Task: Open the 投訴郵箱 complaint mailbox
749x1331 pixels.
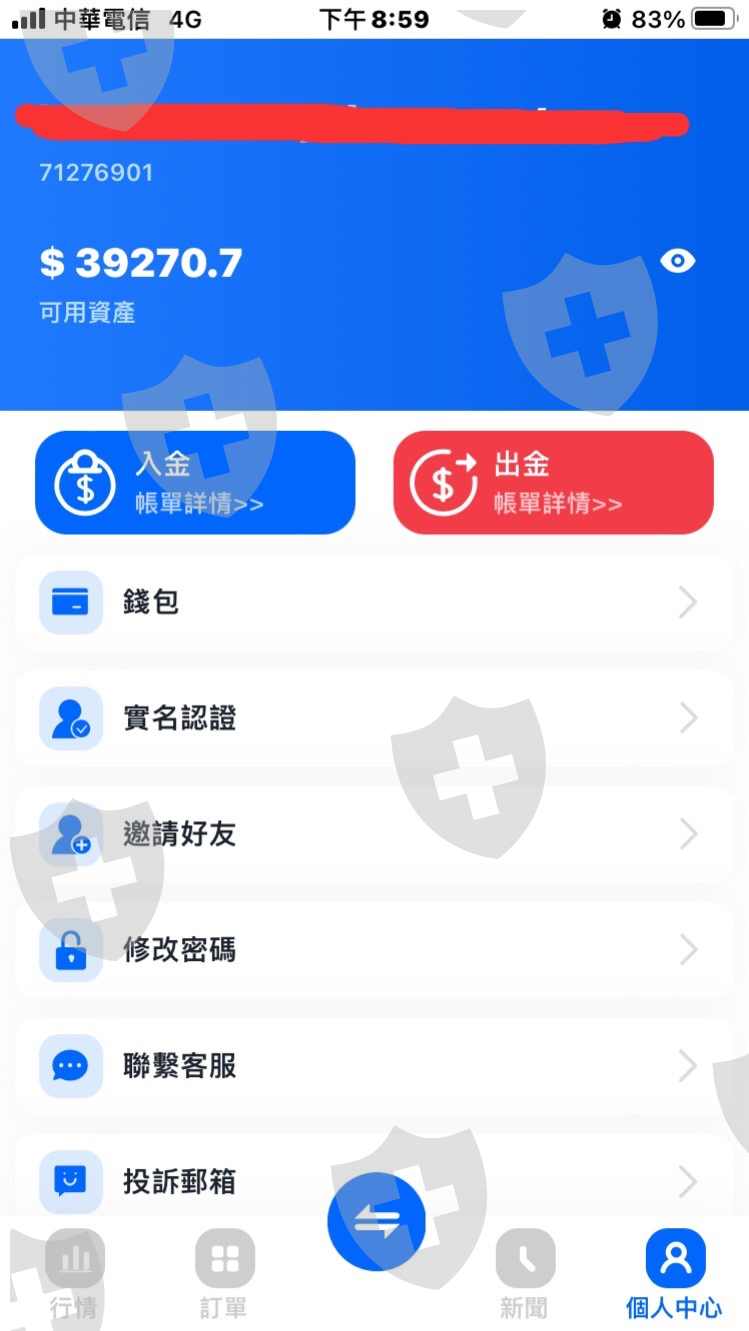Action: [374, 1182]
